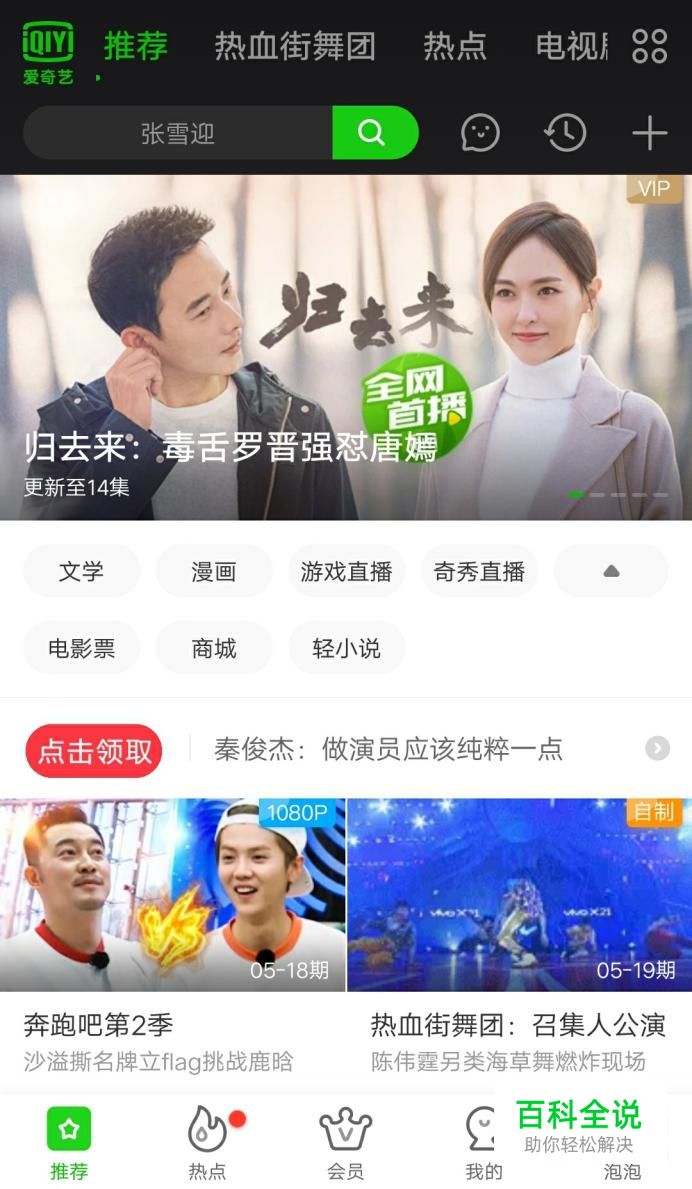Open the message smiley icon
Viewport: 692px width, 1189px height.
coord(480,133)
